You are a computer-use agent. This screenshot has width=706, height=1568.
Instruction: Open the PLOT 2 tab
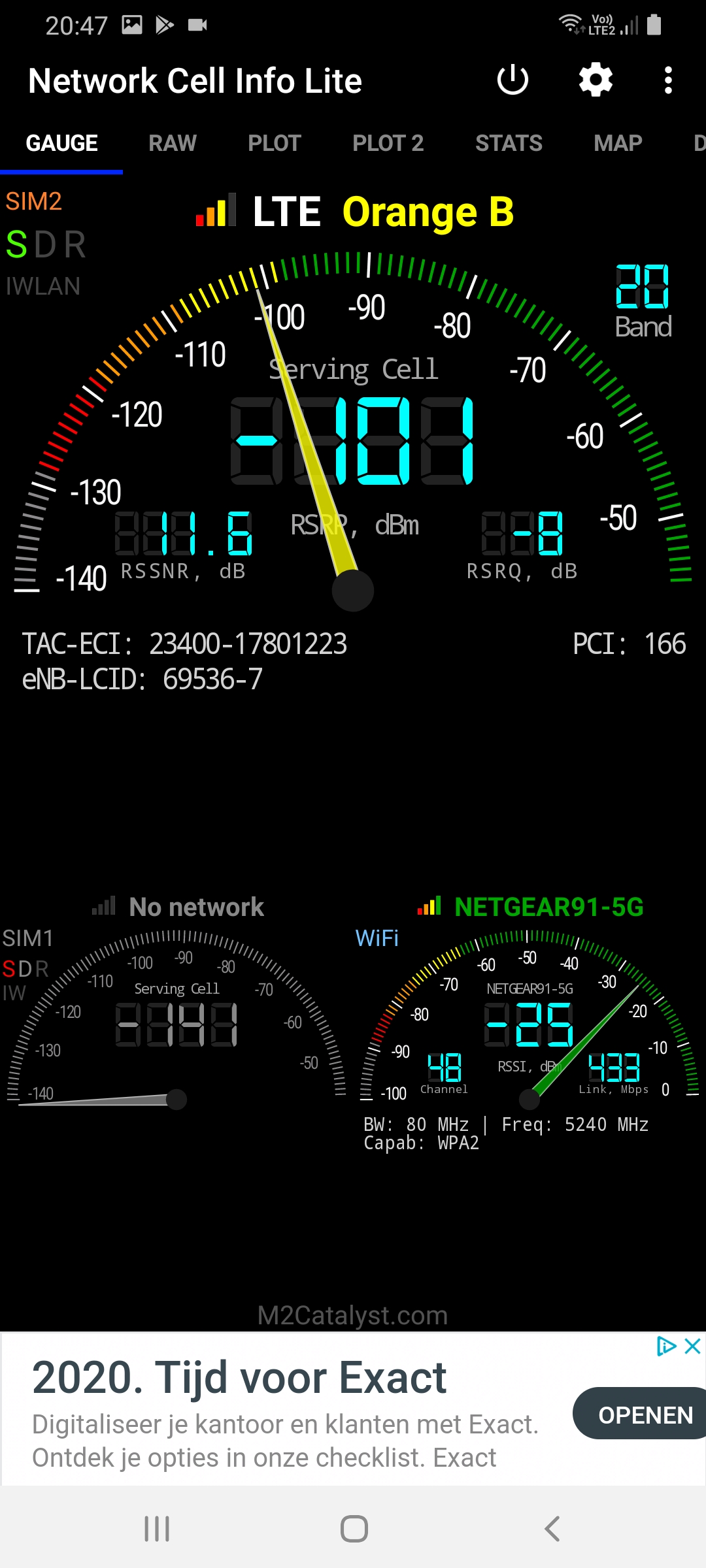[388, 143]
